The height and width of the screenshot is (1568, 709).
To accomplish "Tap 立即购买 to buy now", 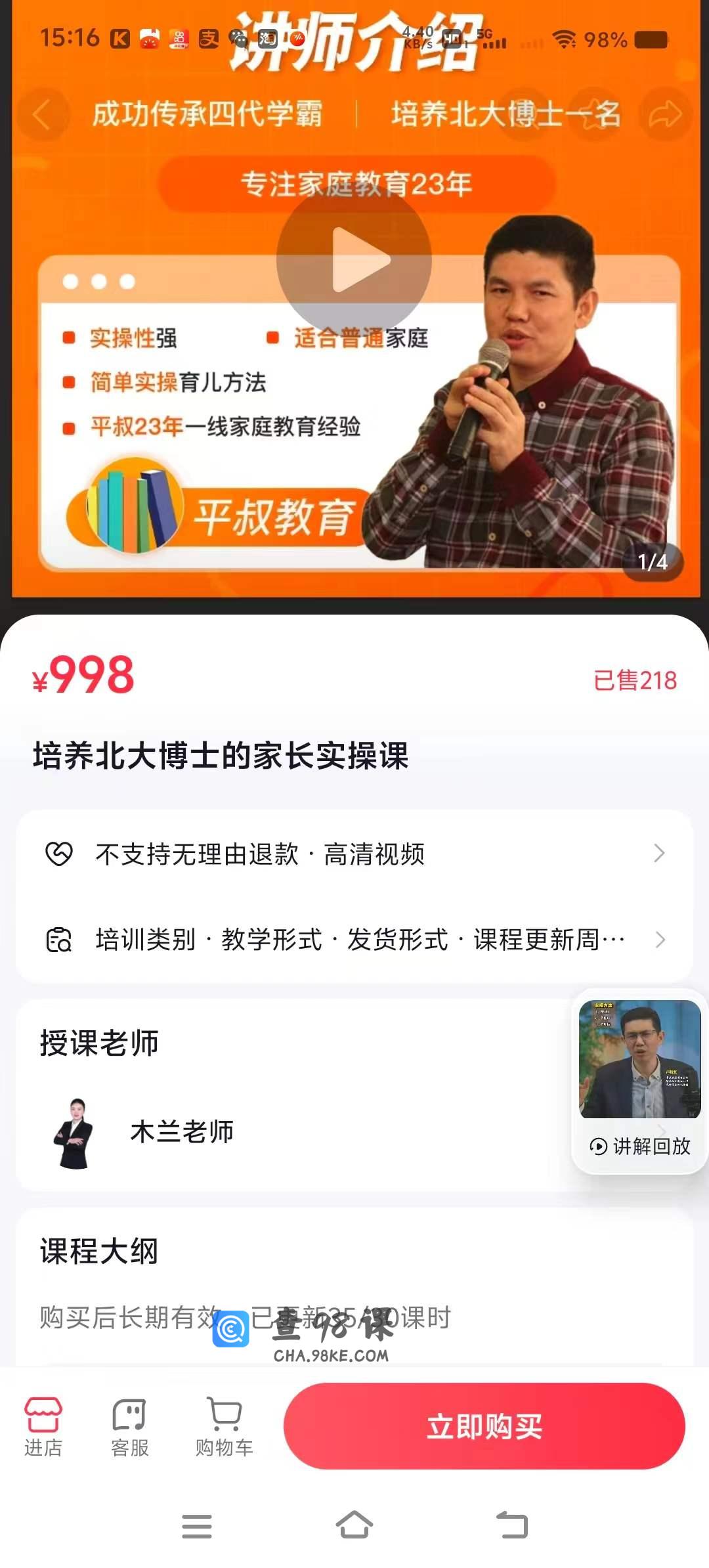I will [484, 1426].
